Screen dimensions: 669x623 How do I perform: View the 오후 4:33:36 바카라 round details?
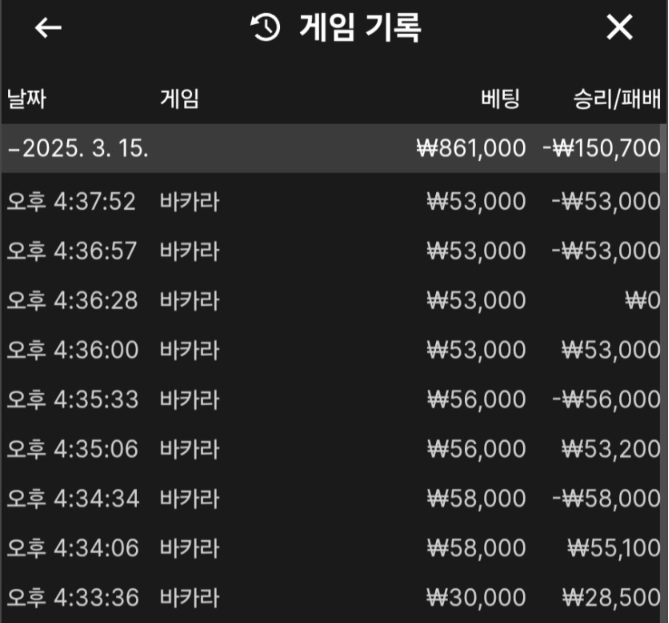pos(334,597)
